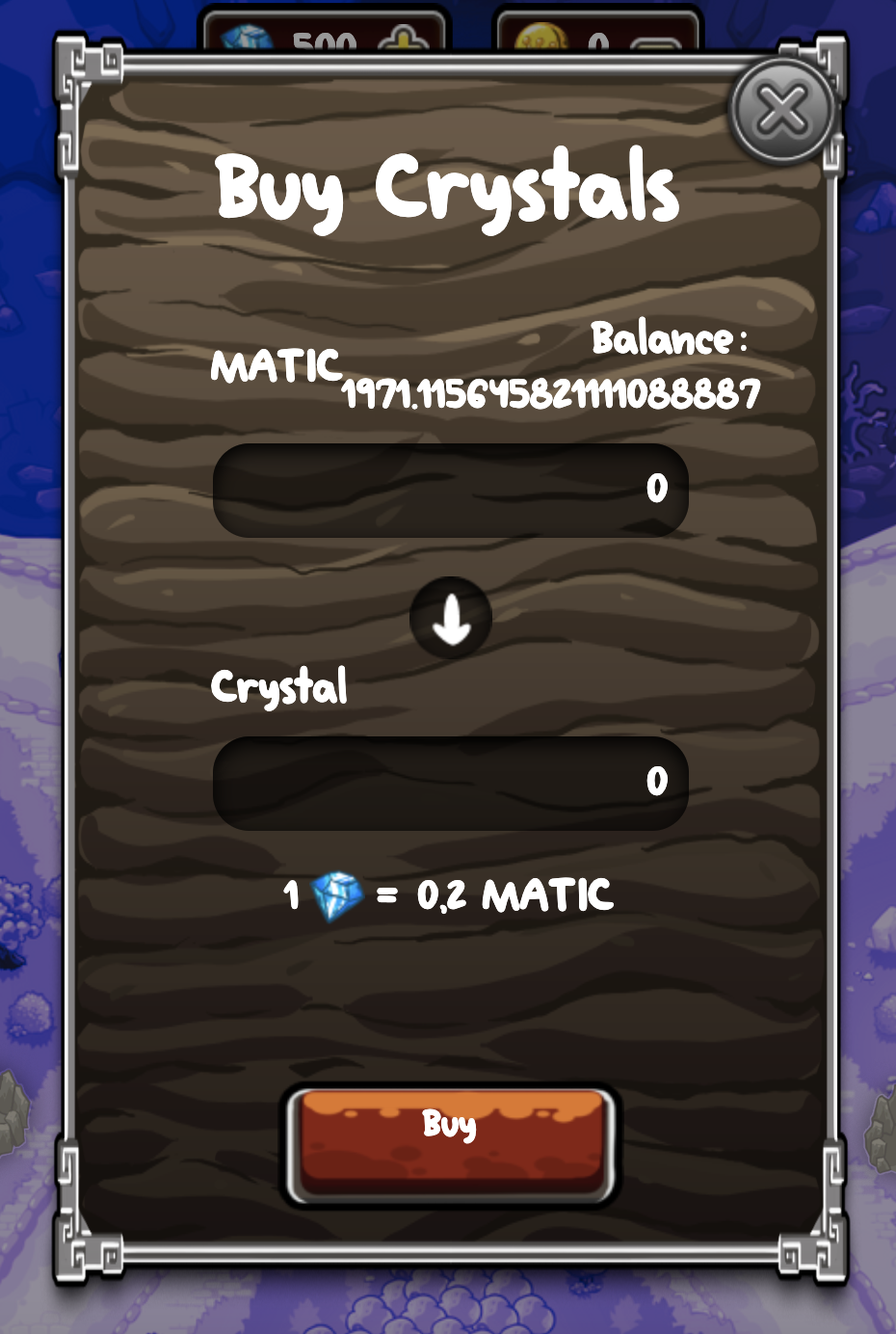Enter the MATIC amount field

point(450,490)
